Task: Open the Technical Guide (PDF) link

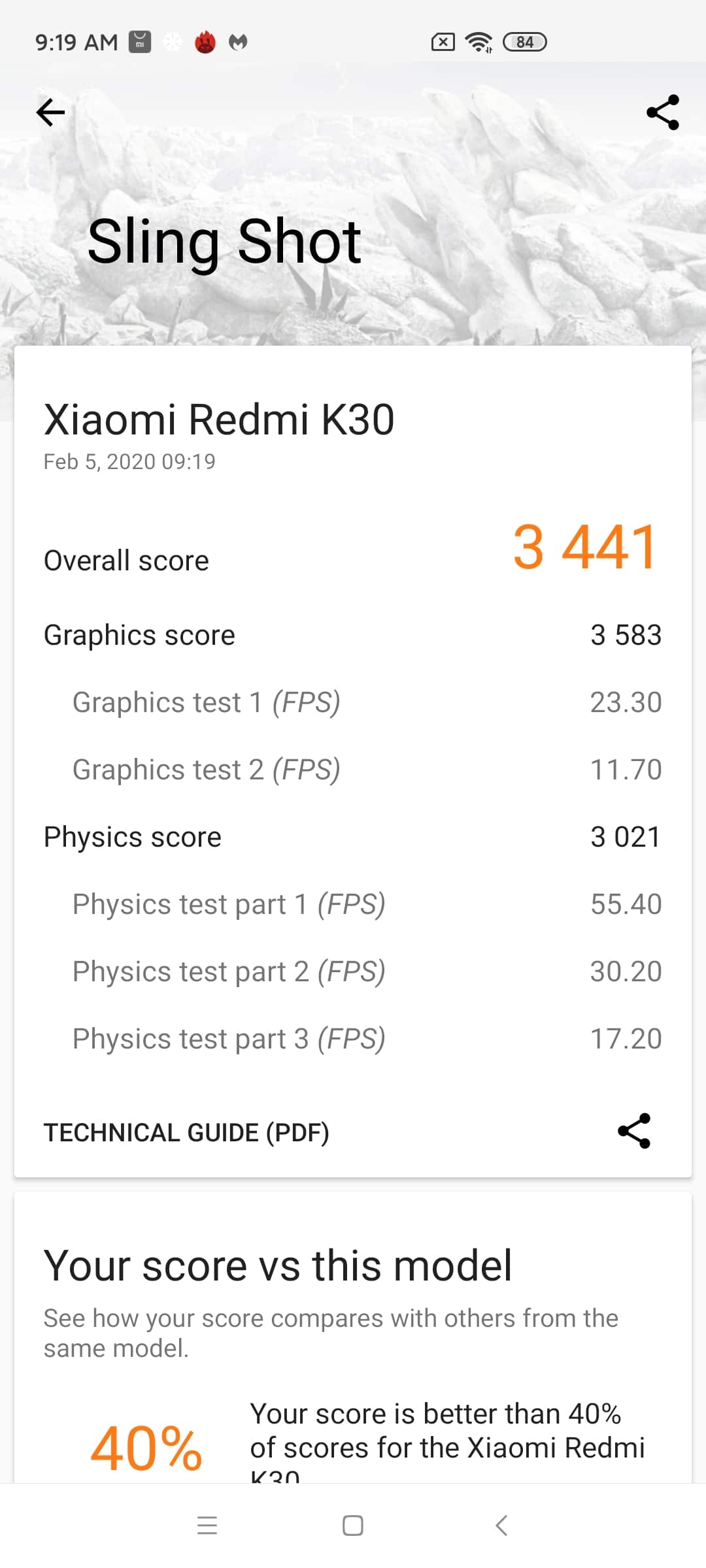Action: (186, 1132)
